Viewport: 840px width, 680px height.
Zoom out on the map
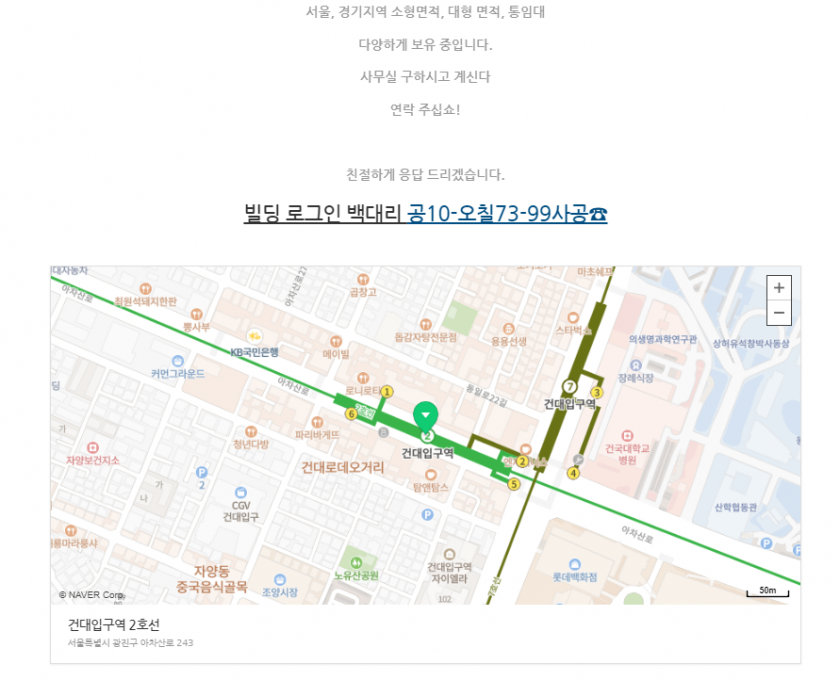pos(779,313)
